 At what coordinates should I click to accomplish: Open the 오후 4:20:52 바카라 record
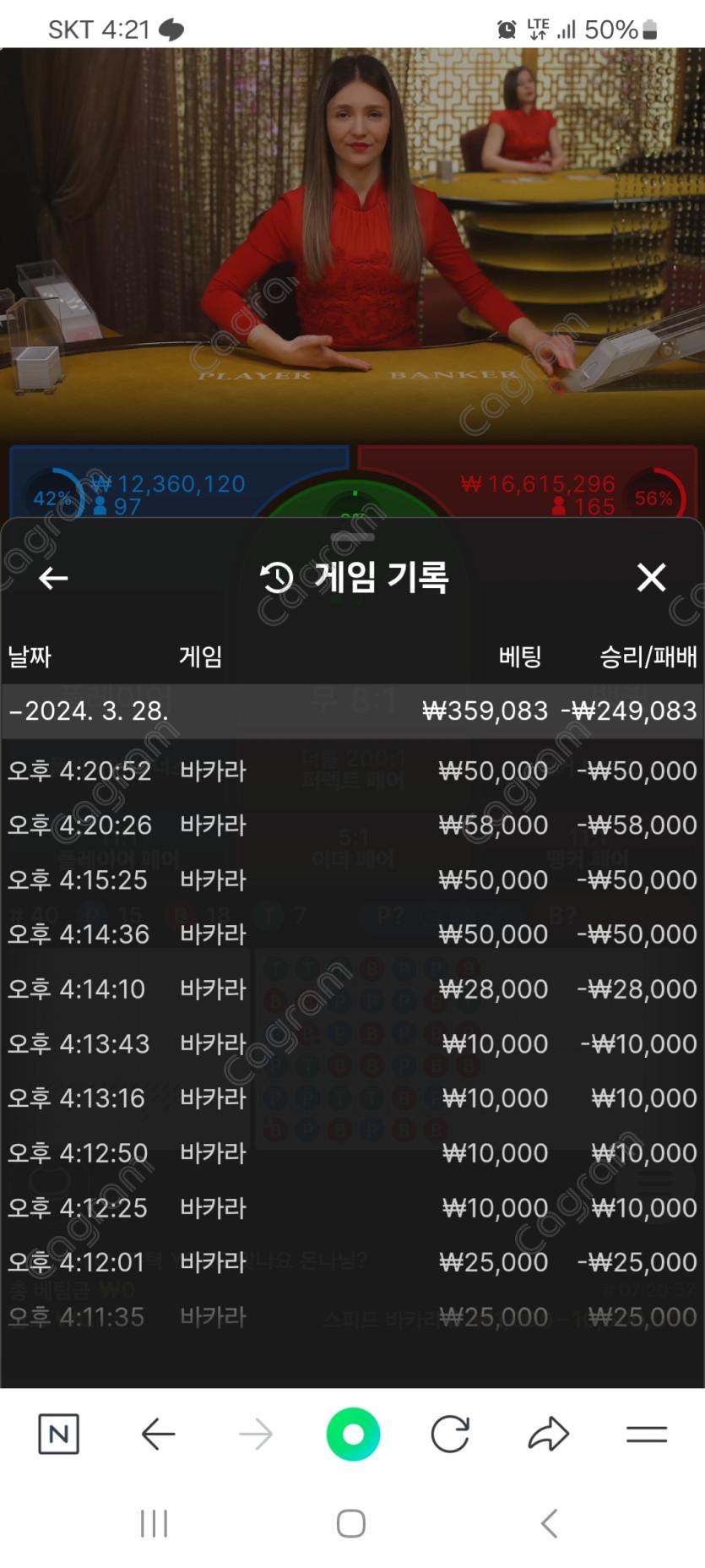[x=352, y=770]
